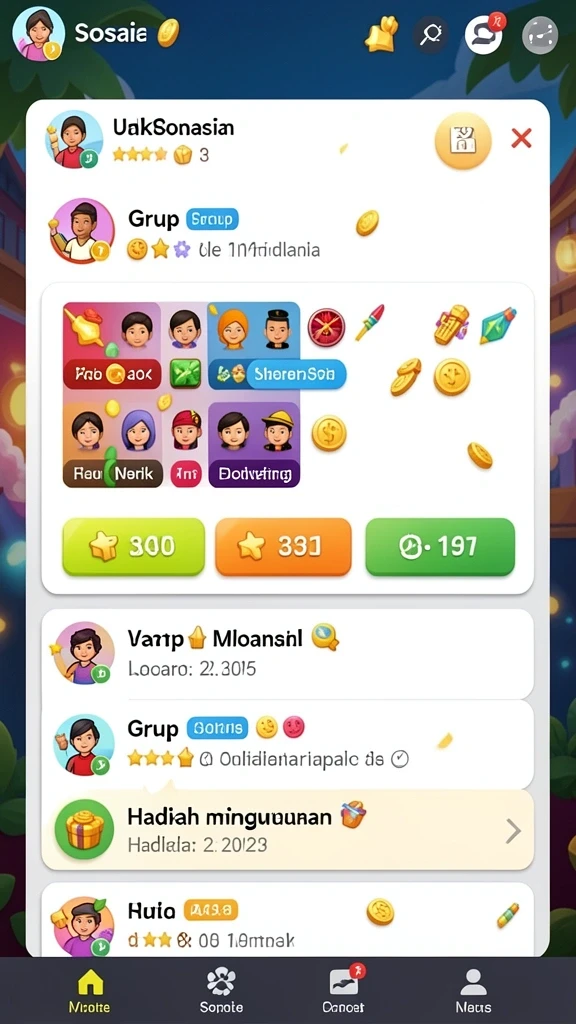Open the search icon in the top bar
The image size is (576, 1024).
[431, 34]
